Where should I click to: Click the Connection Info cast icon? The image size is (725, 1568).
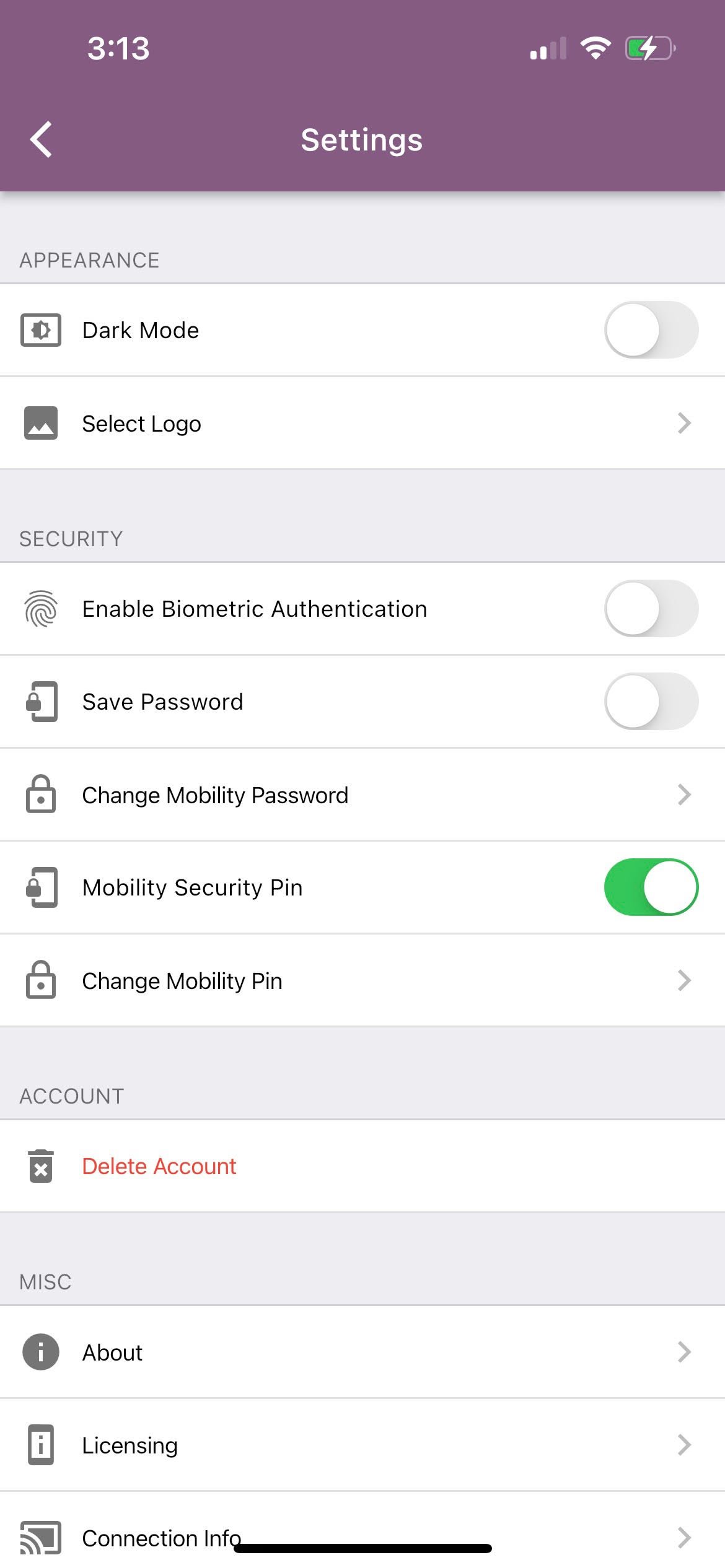40,1538
